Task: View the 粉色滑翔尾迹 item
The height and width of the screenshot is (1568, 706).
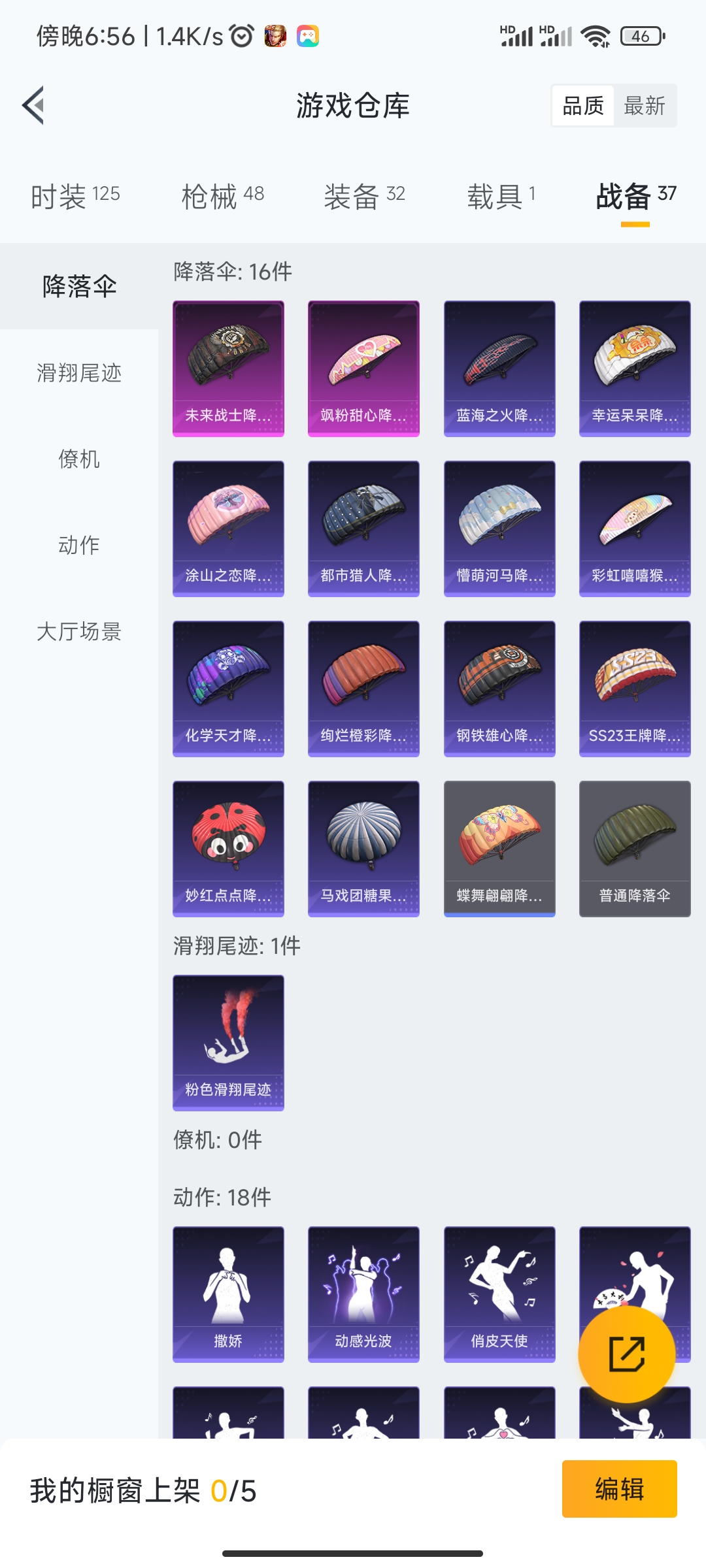Action: tap(228, 1043)
